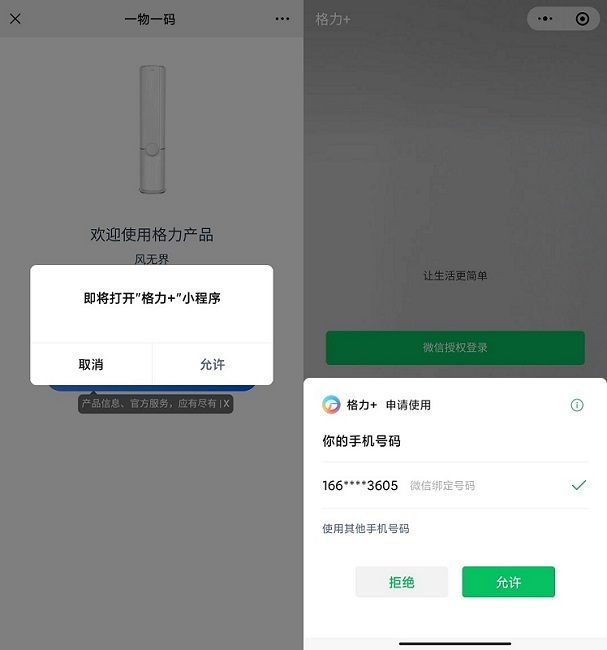Tap 允许 to open the 格力+ mini program
The image size is (607, 650).
212,364
